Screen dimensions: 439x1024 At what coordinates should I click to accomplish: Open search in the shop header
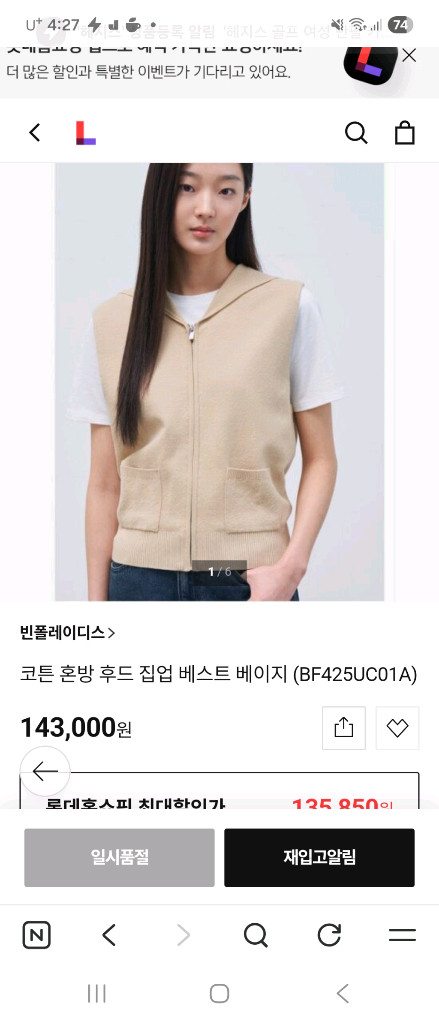[356, 133]
